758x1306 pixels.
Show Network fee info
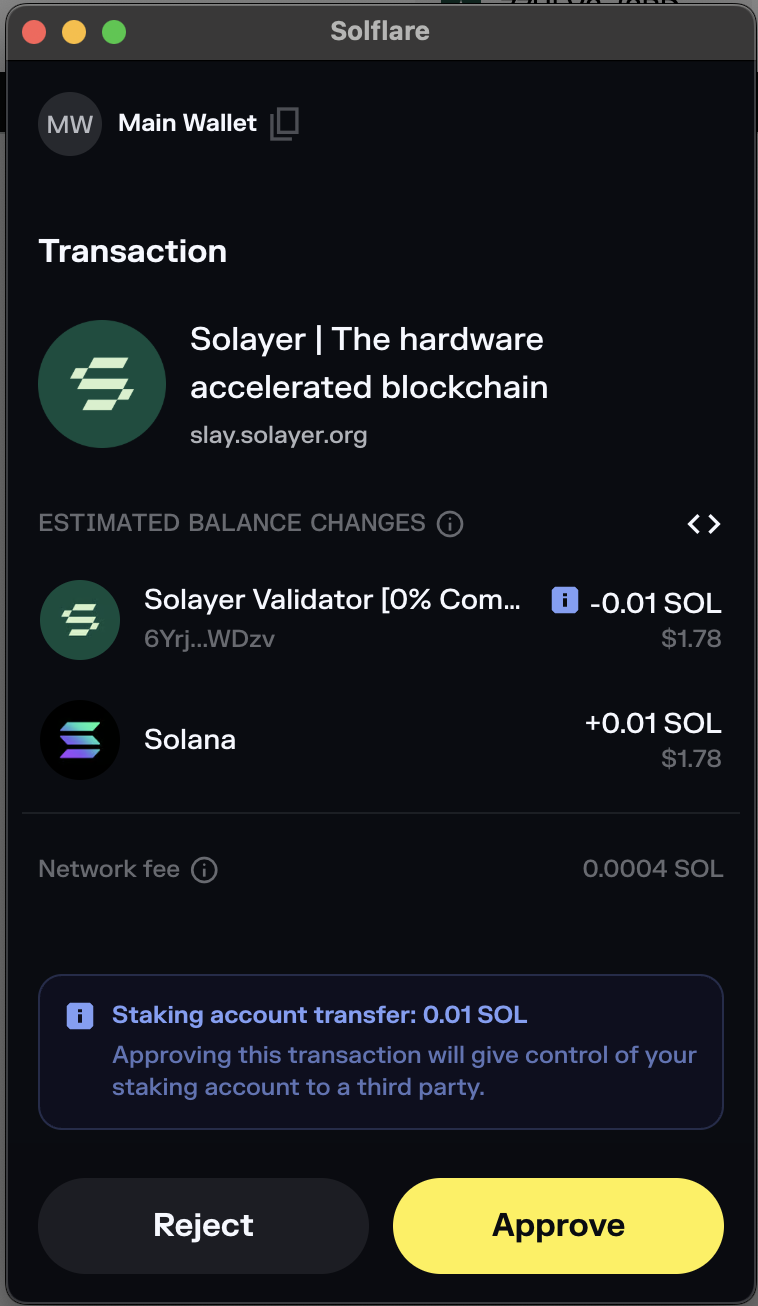pos(204,870)
